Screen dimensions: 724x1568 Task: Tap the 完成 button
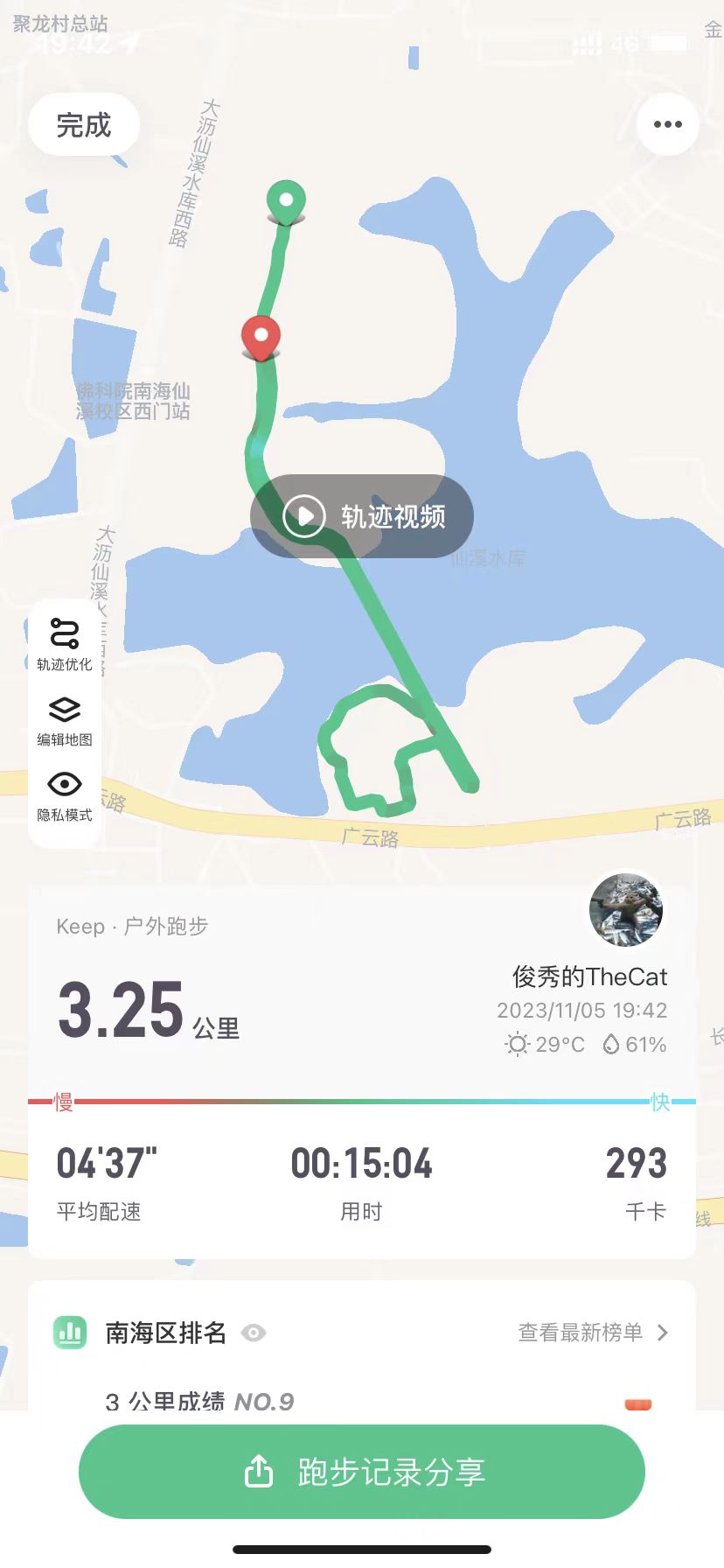[84, 125]
